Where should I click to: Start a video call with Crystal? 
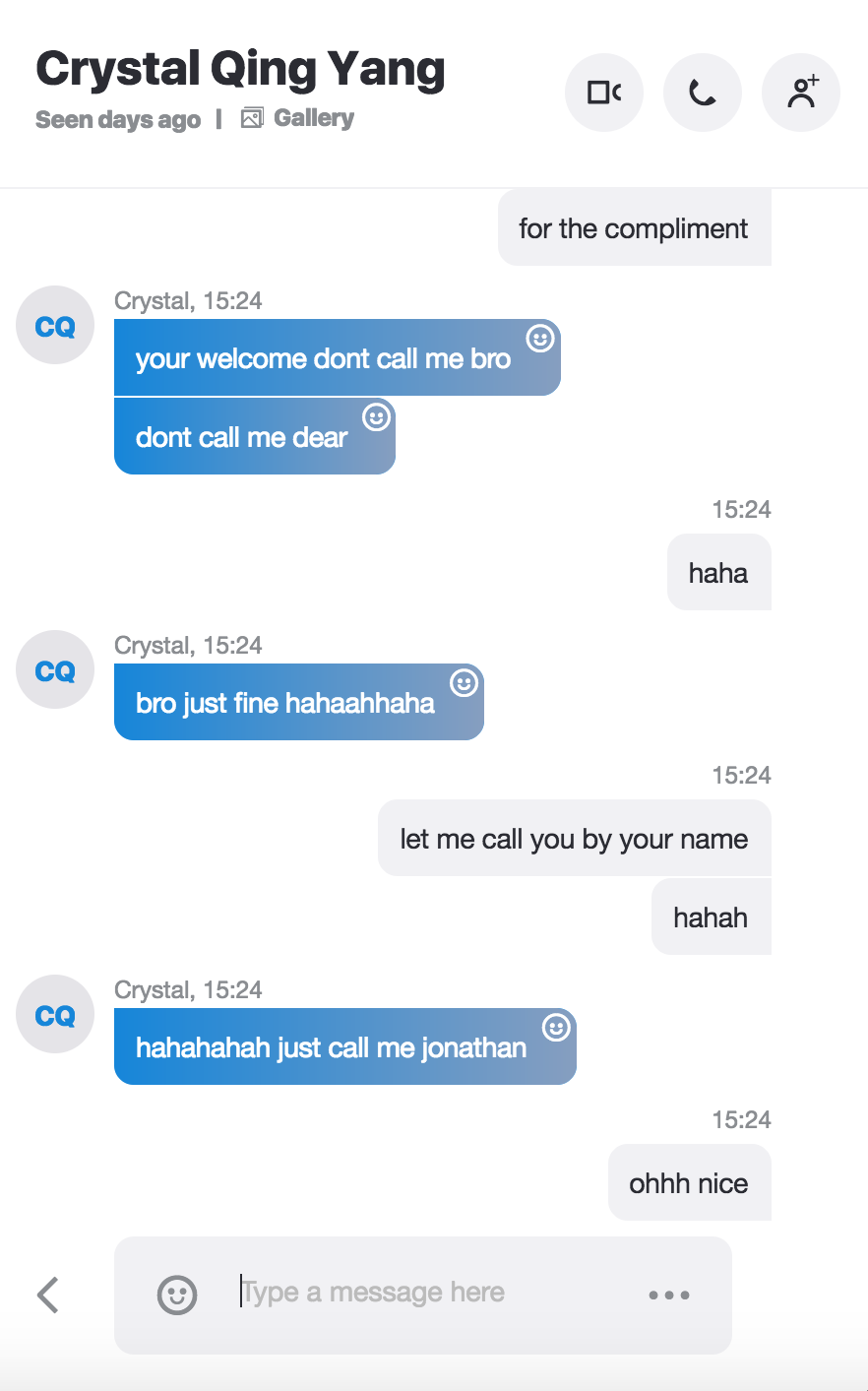coord(603,93)
